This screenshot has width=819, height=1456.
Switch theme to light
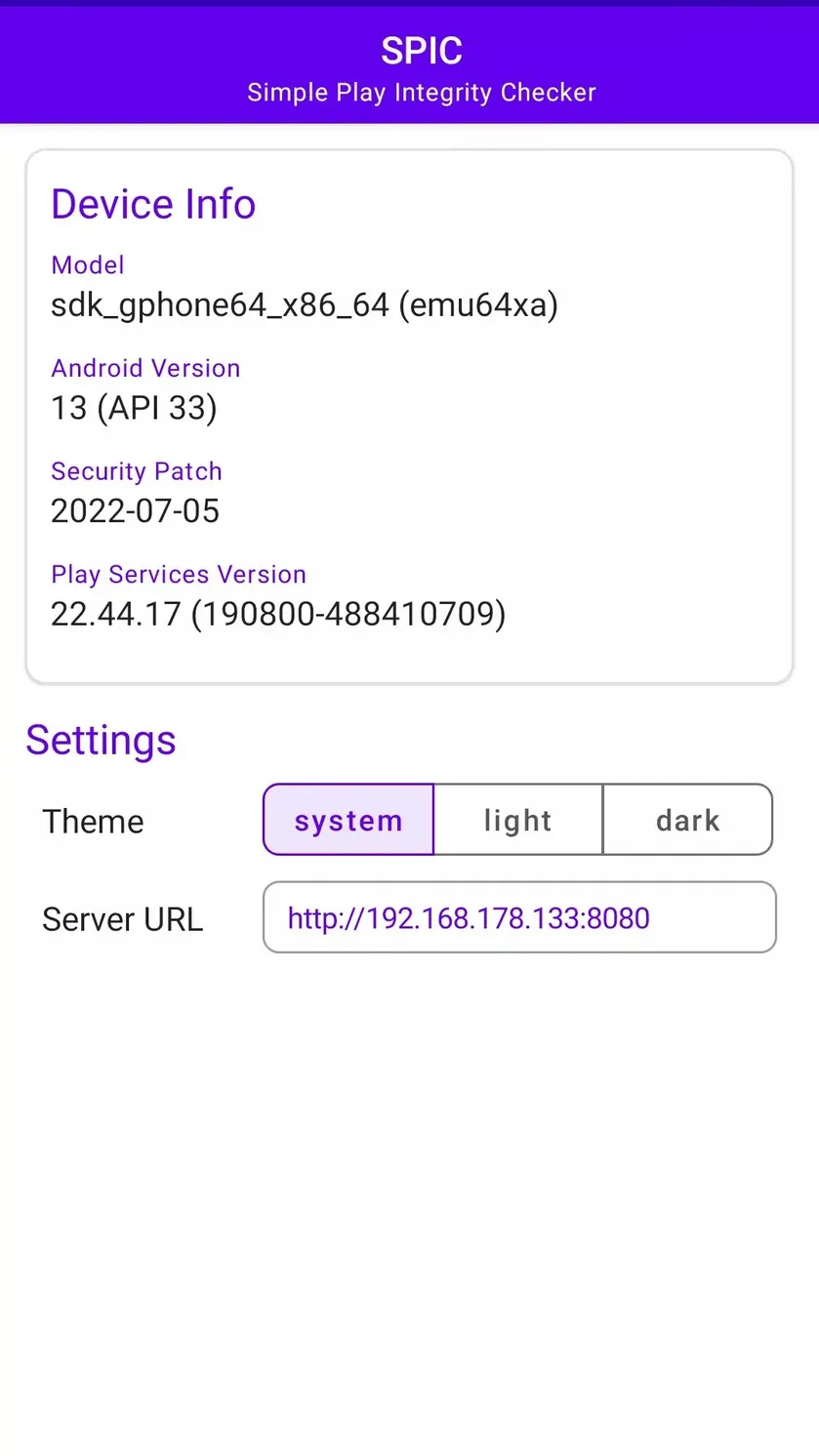pyautogui.click(x=518, y=820)
